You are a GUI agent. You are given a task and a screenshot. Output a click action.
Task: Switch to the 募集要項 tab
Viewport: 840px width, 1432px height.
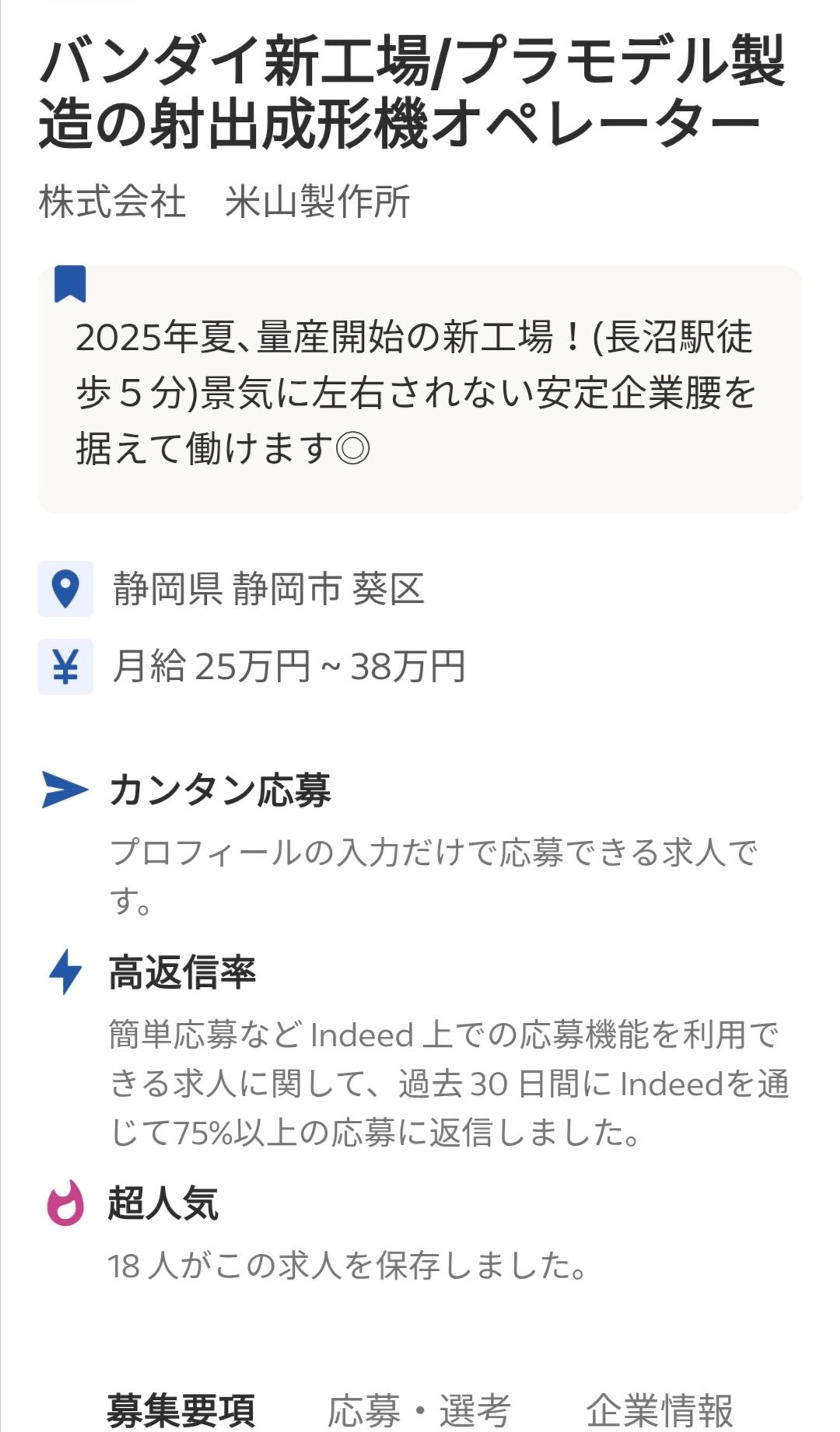(x=180, y=1409)
